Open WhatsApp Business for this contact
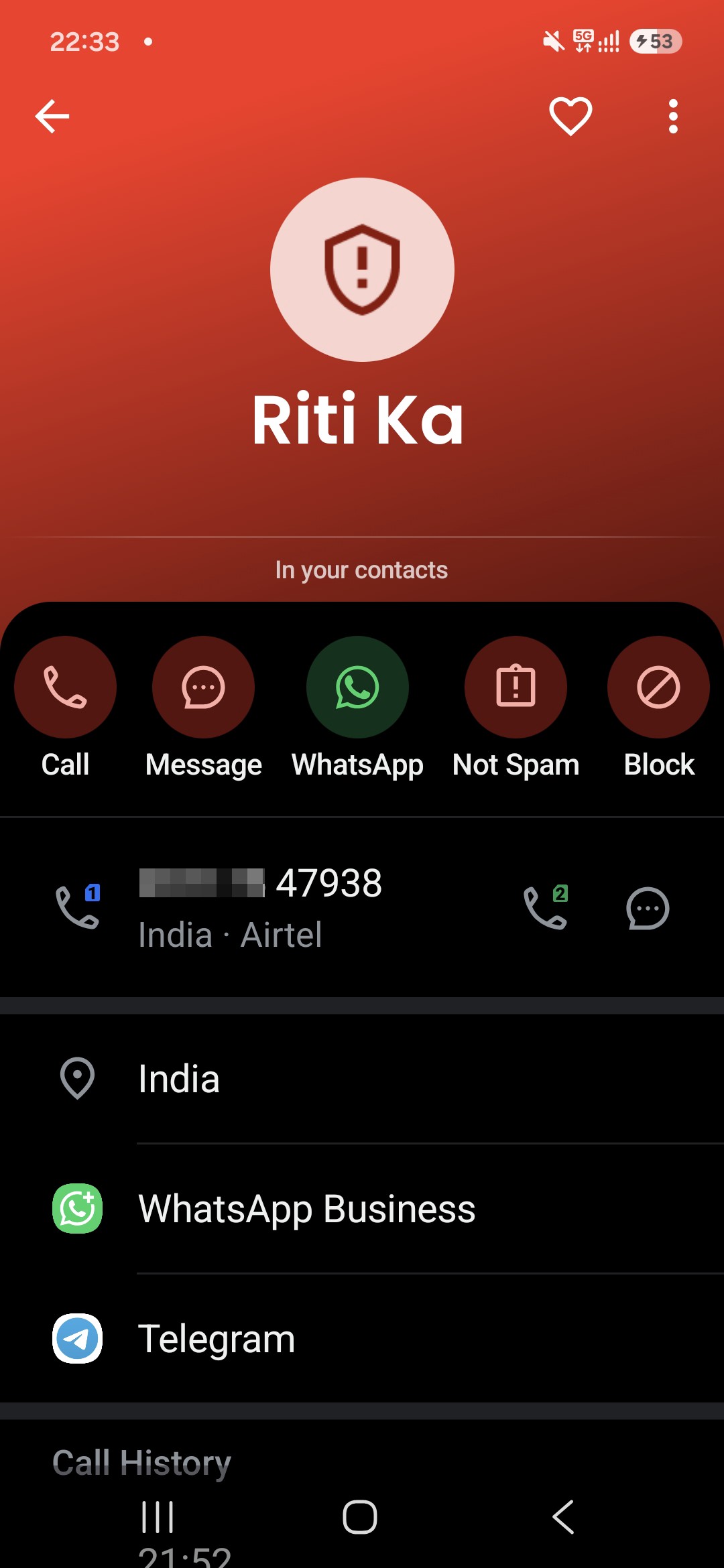 362,1209
